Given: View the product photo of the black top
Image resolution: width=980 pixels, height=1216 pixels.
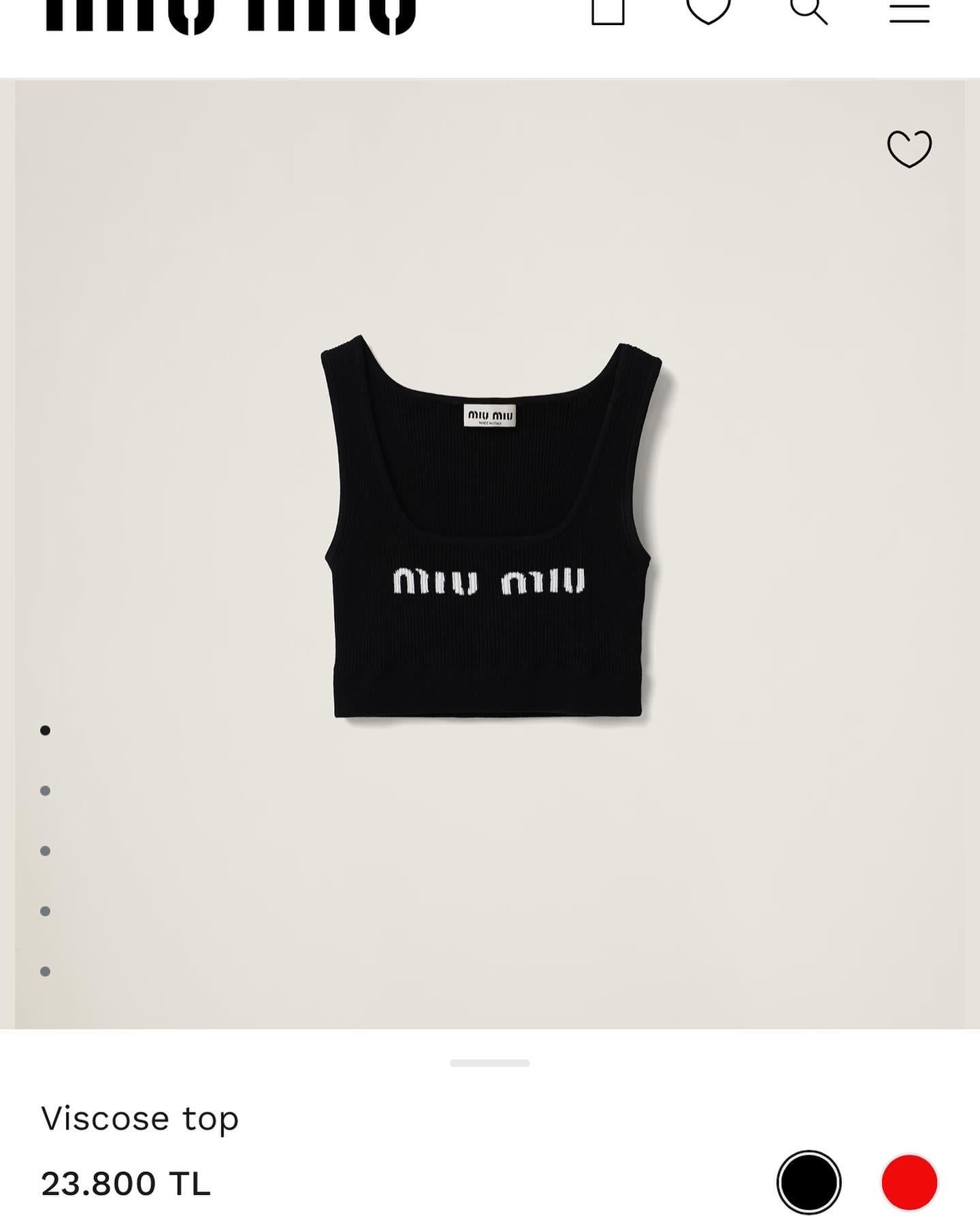Looking at the screenshot, I should pos(489,531).
